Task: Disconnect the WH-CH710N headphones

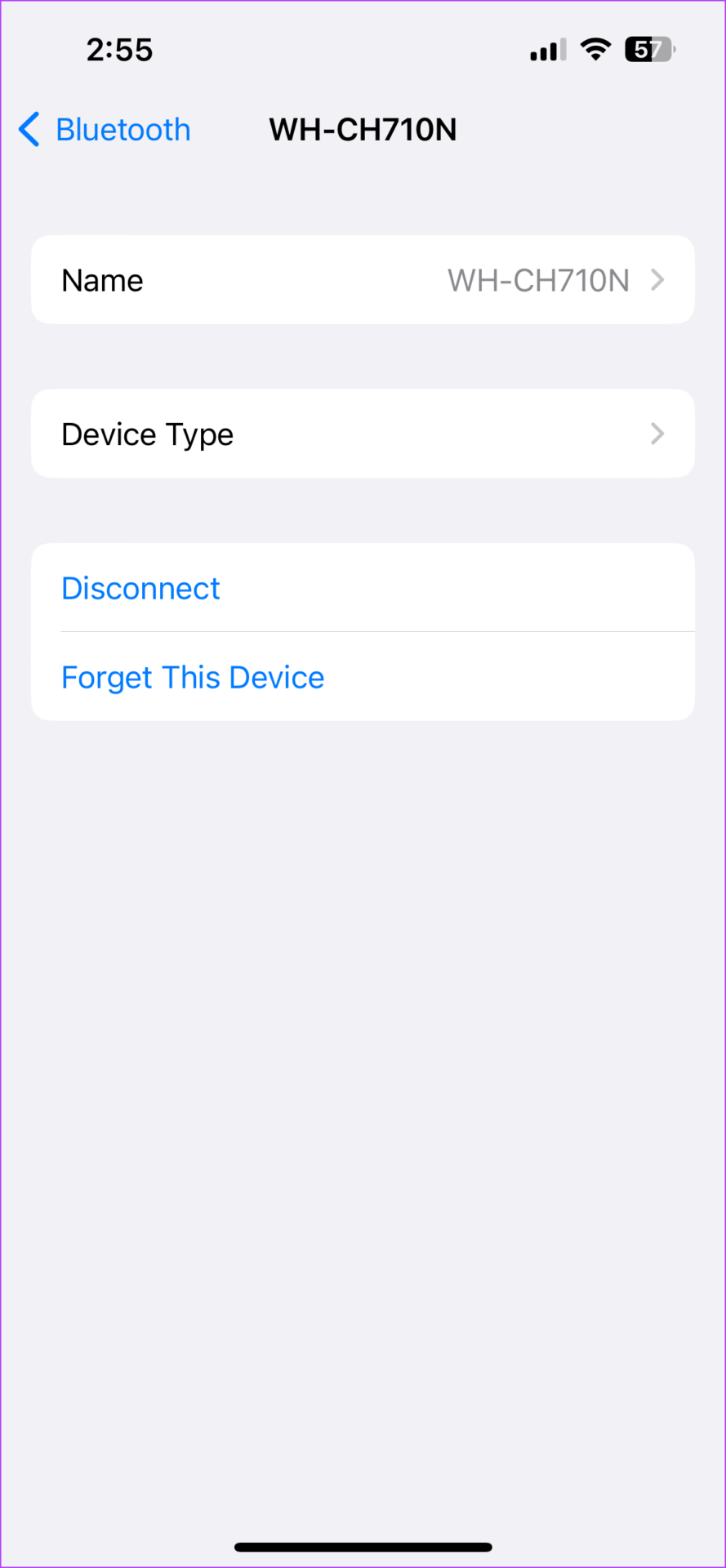Action: tap(363, 588)
